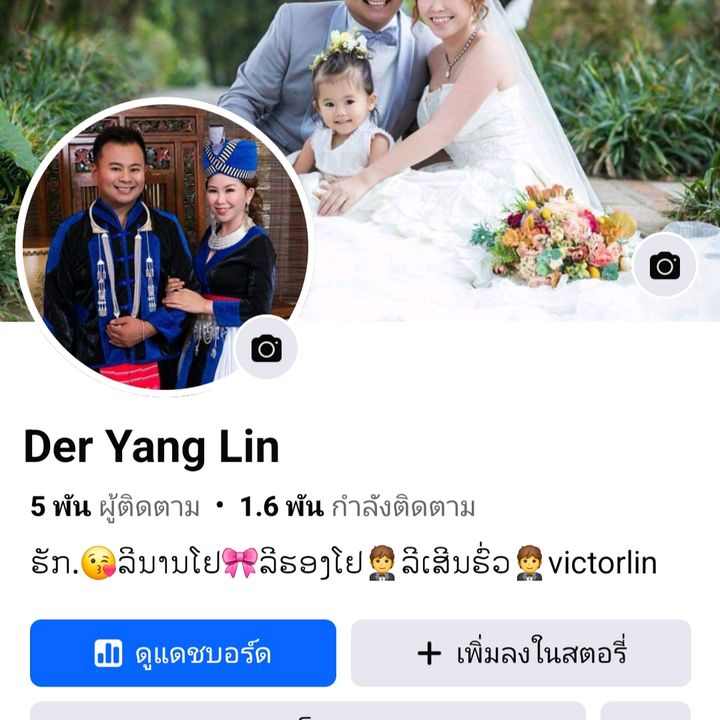Image resolution: width=720 pixels, height=720 pixels.
Task: Tap เพิ่มลงในสตอรี่ to add a story
Action: pyautogui.click(x=520, y=653)
